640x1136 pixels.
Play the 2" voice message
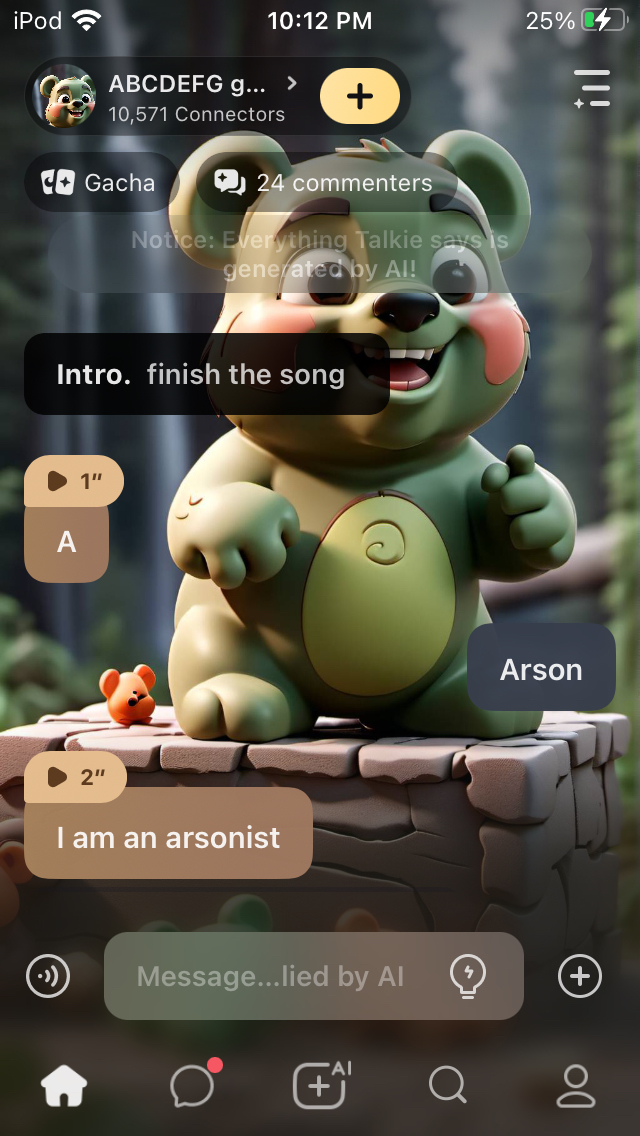(x=75, y=777)
